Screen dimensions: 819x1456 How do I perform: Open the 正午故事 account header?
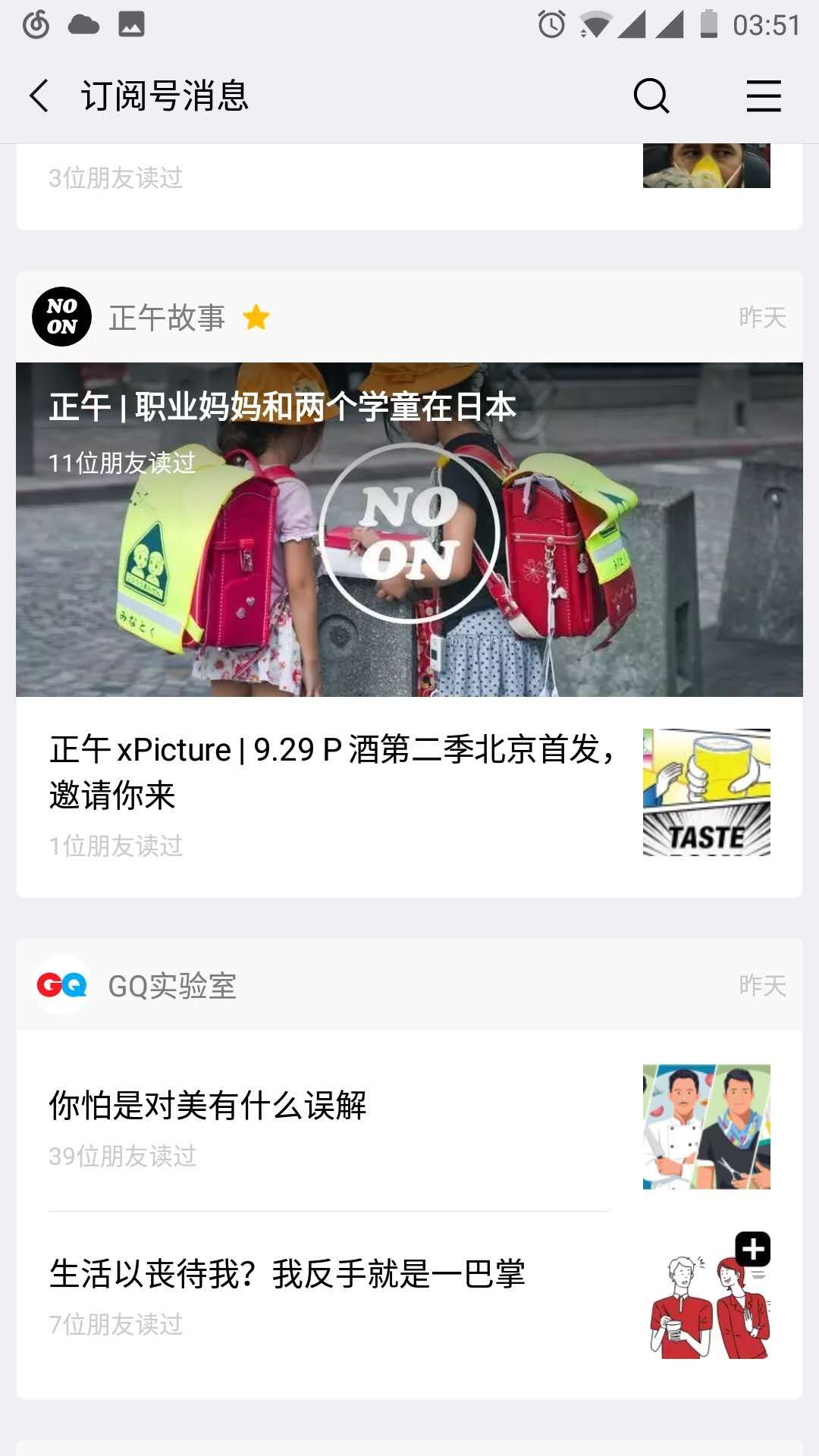167,317
